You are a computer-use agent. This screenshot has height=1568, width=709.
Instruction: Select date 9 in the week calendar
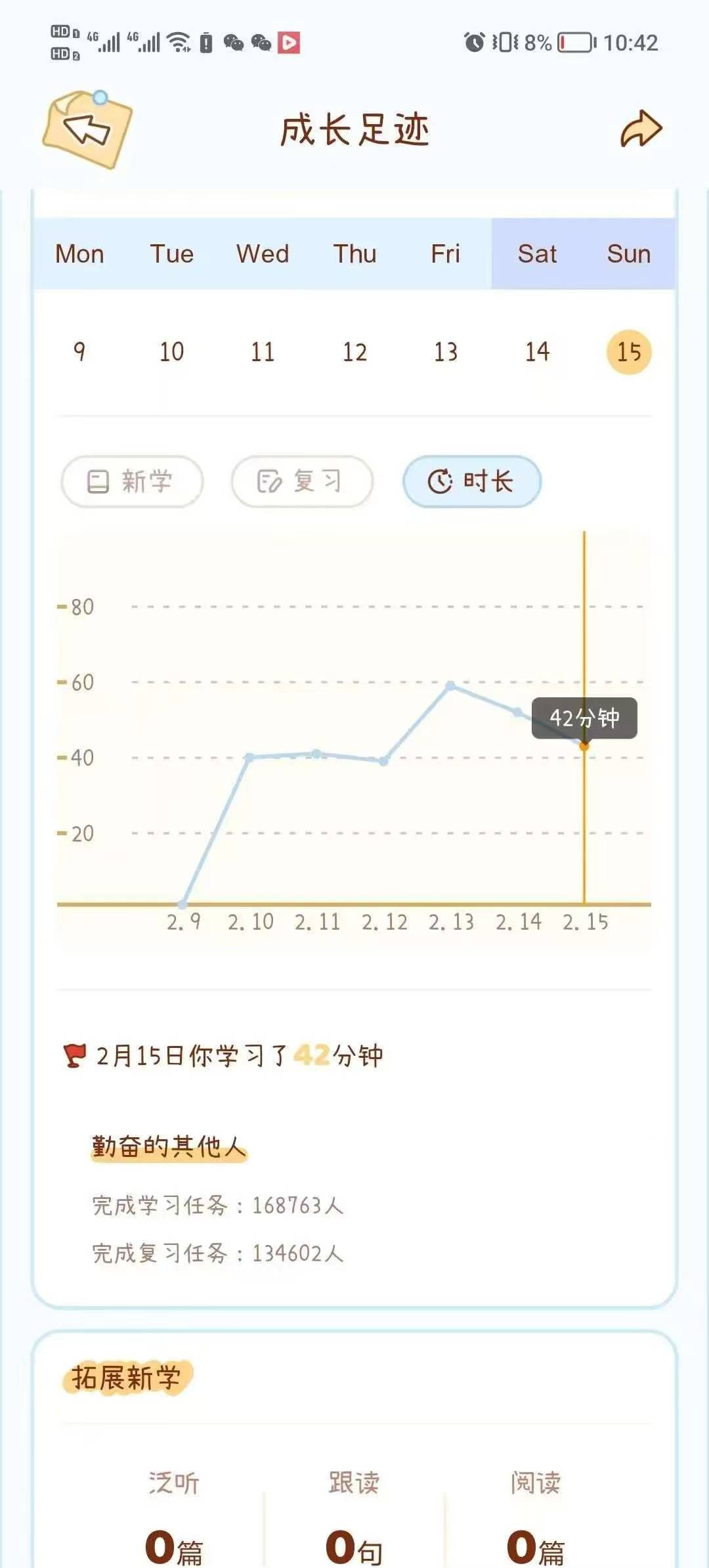point(79,352)
